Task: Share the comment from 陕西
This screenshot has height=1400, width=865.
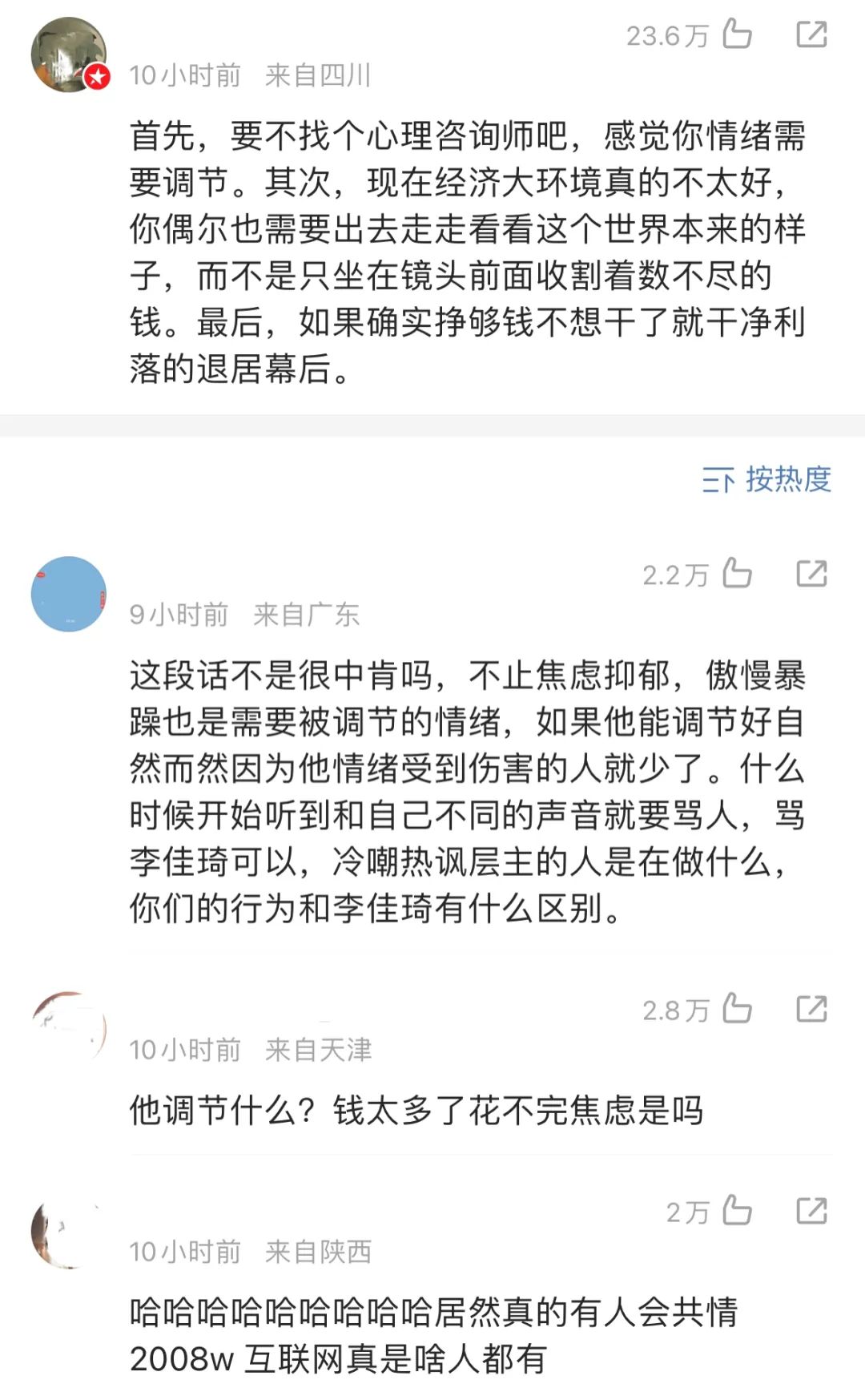Action: (811, 1211)
